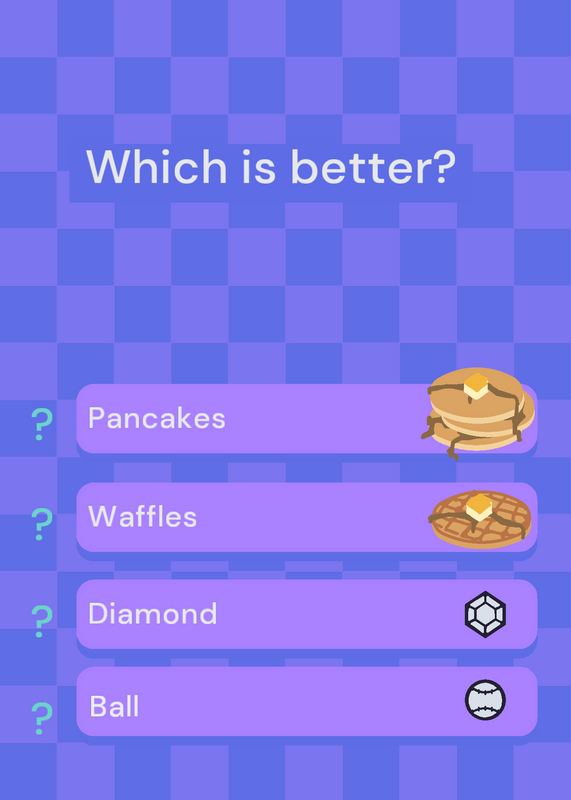This screenshot has height=800, width=571.
Task: Pick the Diamond answer
Action: click(x=307, y=614)
